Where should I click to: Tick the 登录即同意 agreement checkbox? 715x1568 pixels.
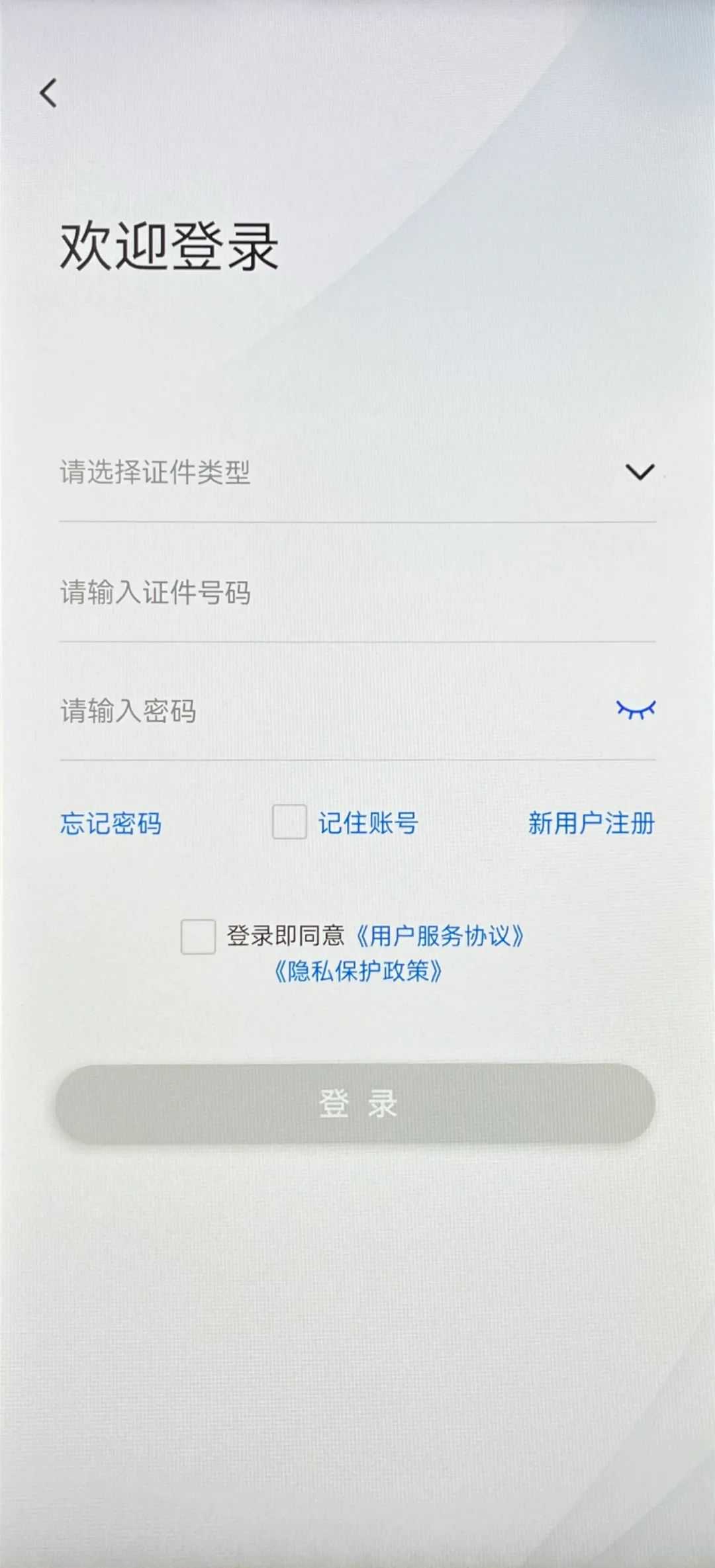tap(198, 937)
